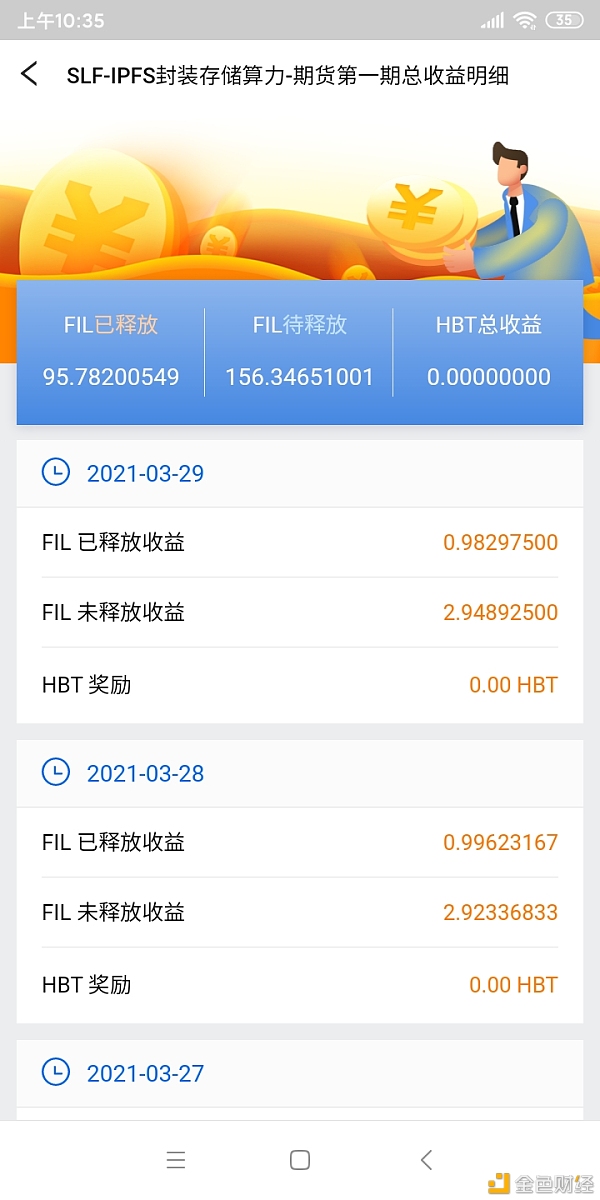Tap the system recent apps button
The image size is (600, 1200).
tap(176, 1160)
